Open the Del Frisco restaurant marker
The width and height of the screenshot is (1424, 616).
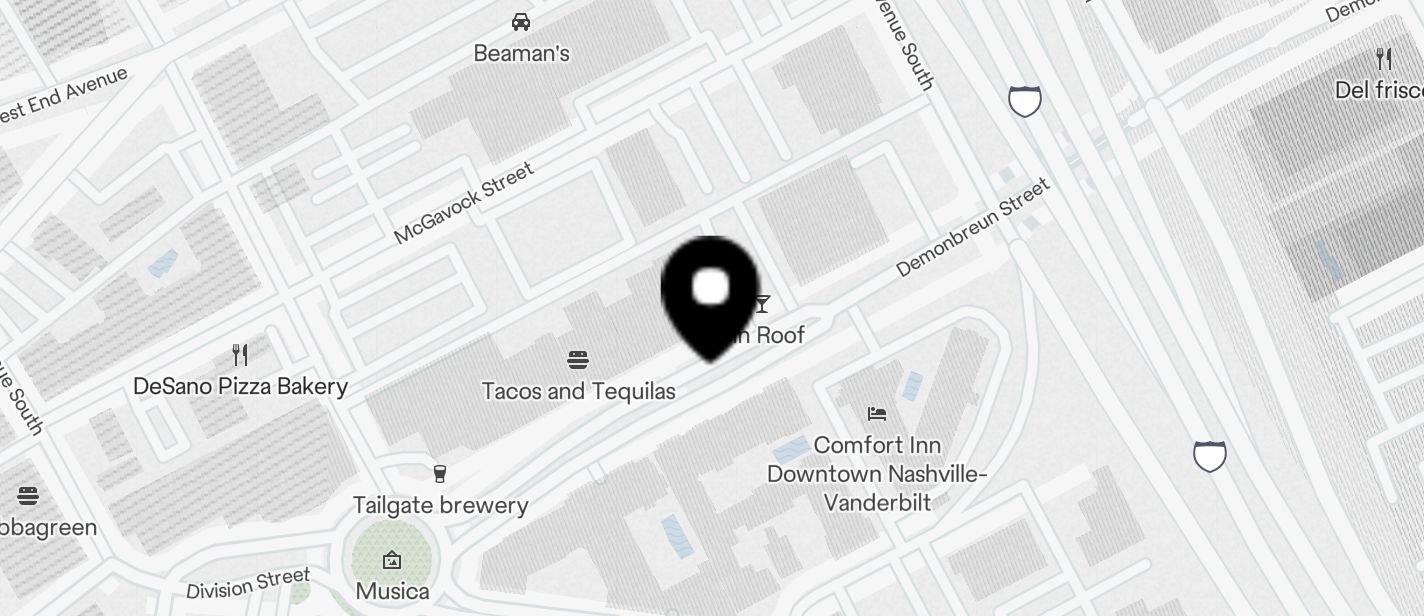[x=1384, y=59]
